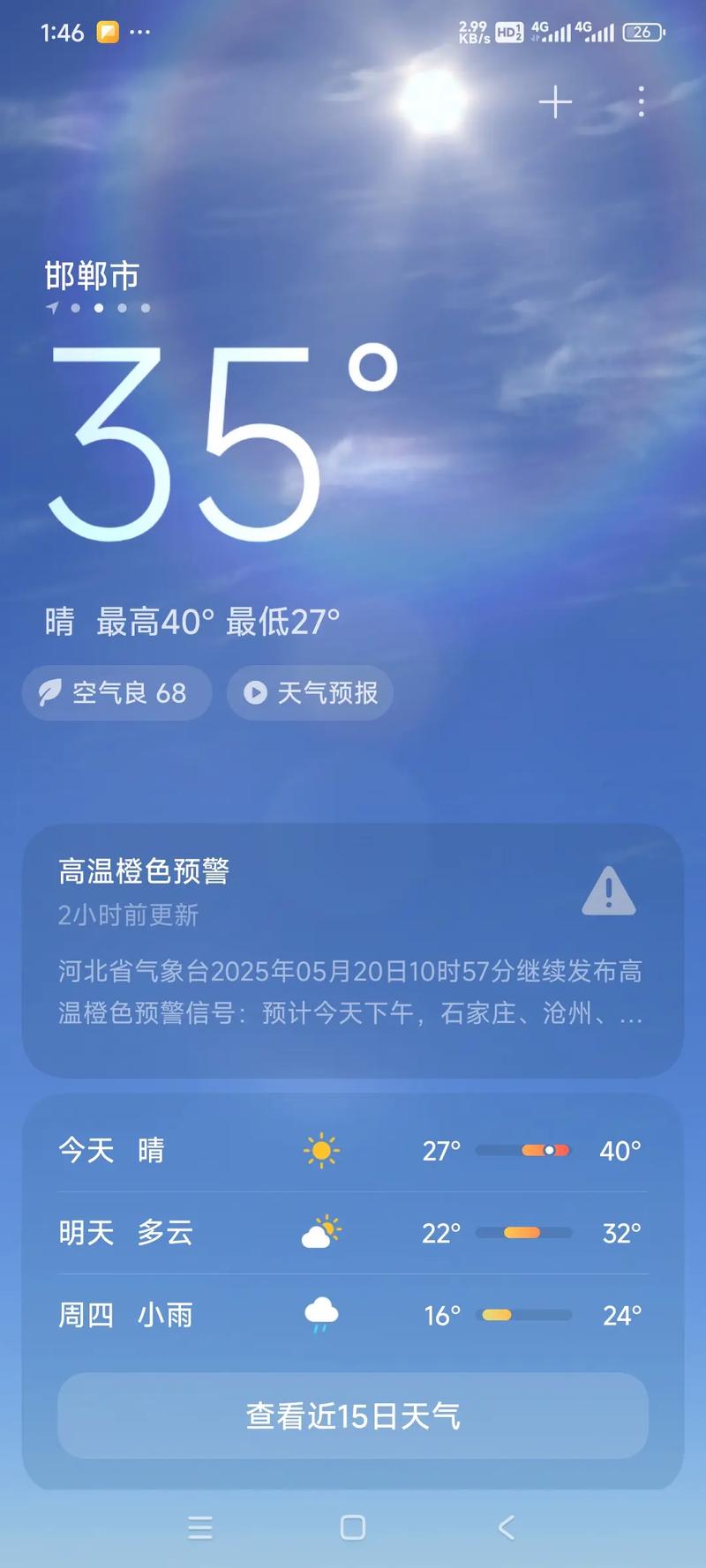Tap the 今天 forecast row

point(353,1149)
